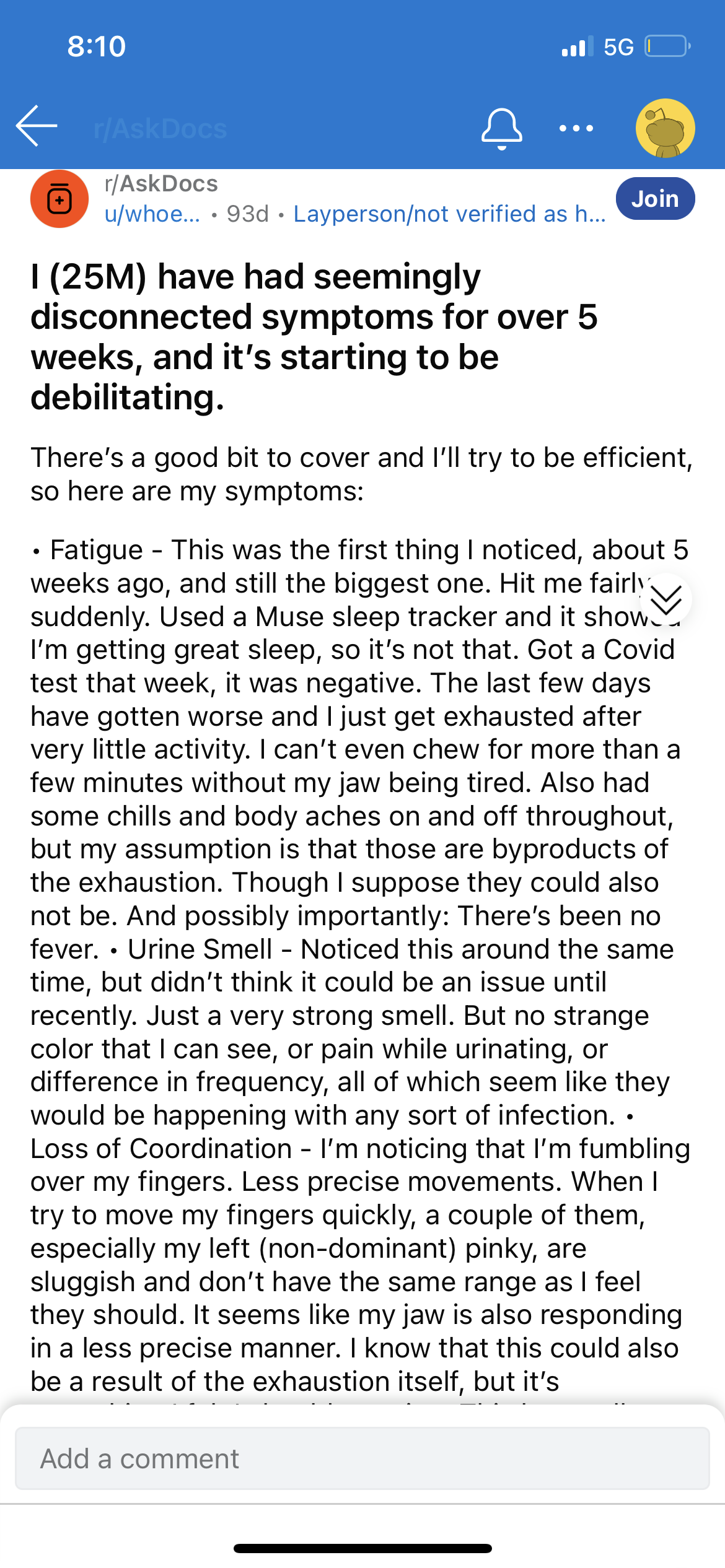725x1568 pixels.
Task: Open the r/AskDocs community icon
Action: (x=59, y=199)
